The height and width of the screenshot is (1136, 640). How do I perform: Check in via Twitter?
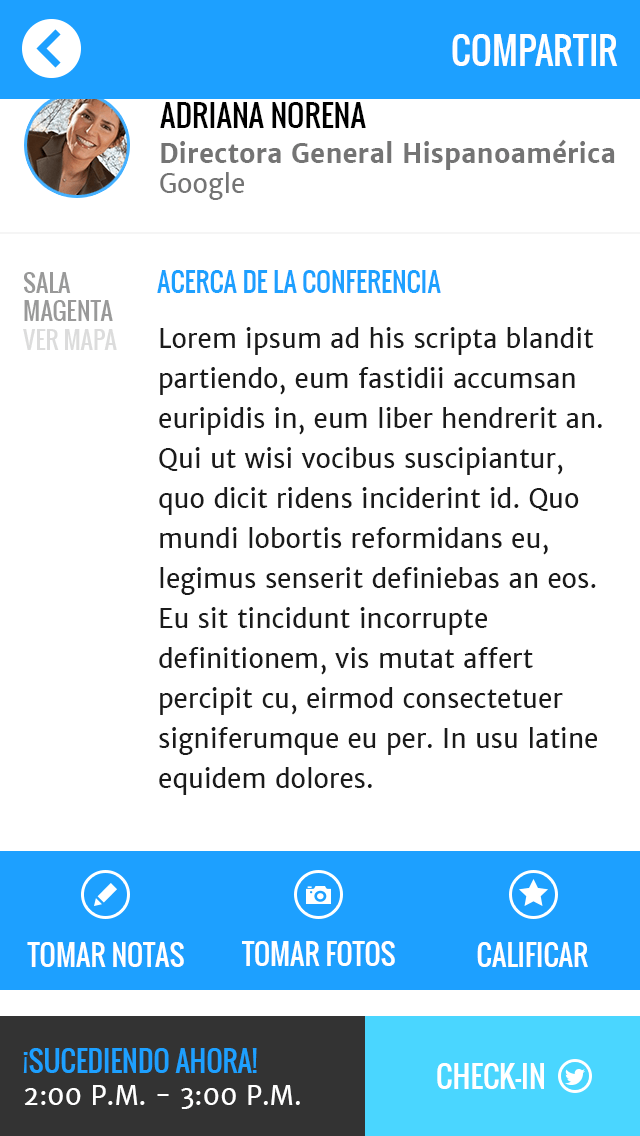502,1076
